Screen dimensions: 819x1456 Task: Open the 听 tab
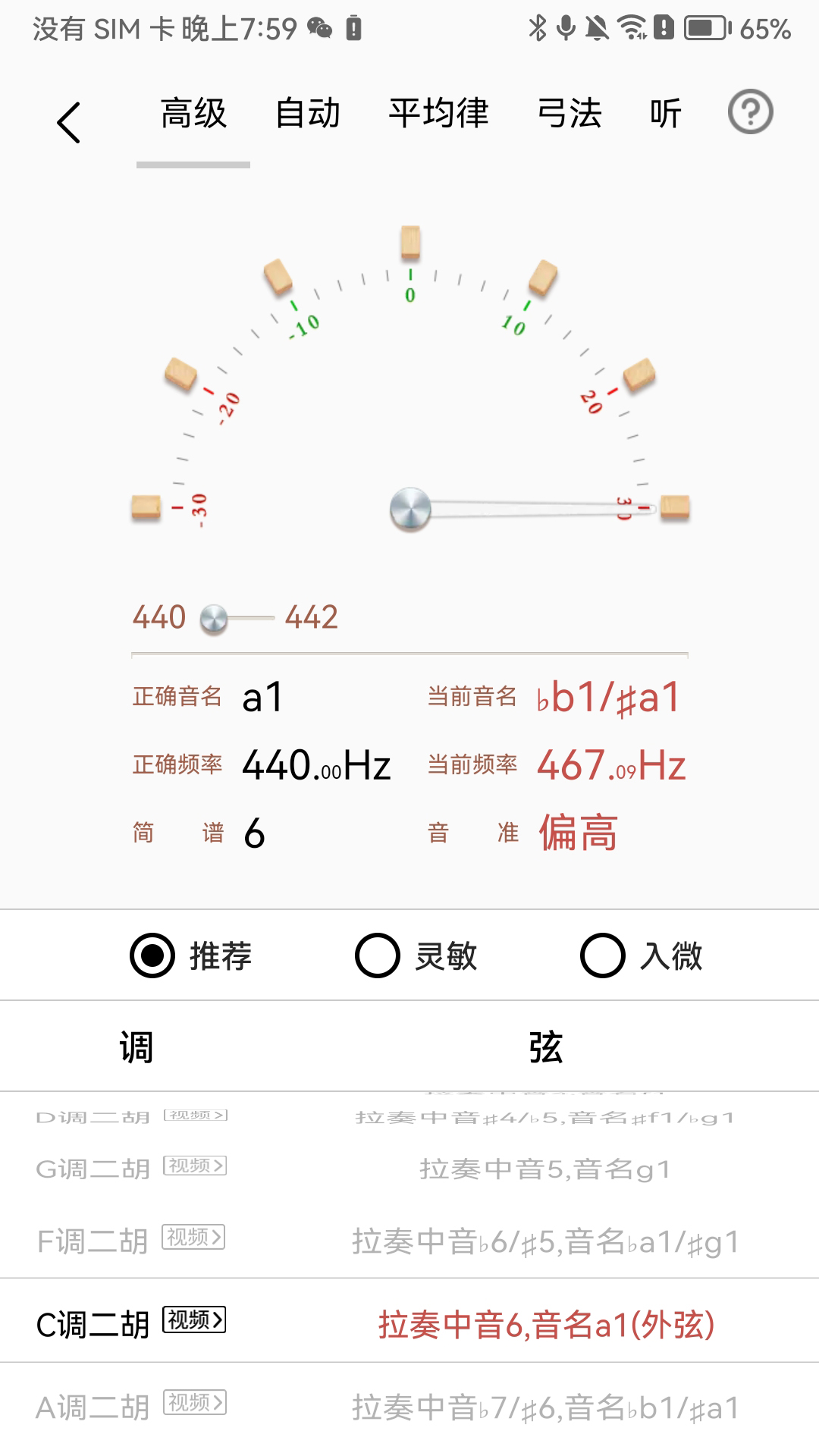[665, 115]
